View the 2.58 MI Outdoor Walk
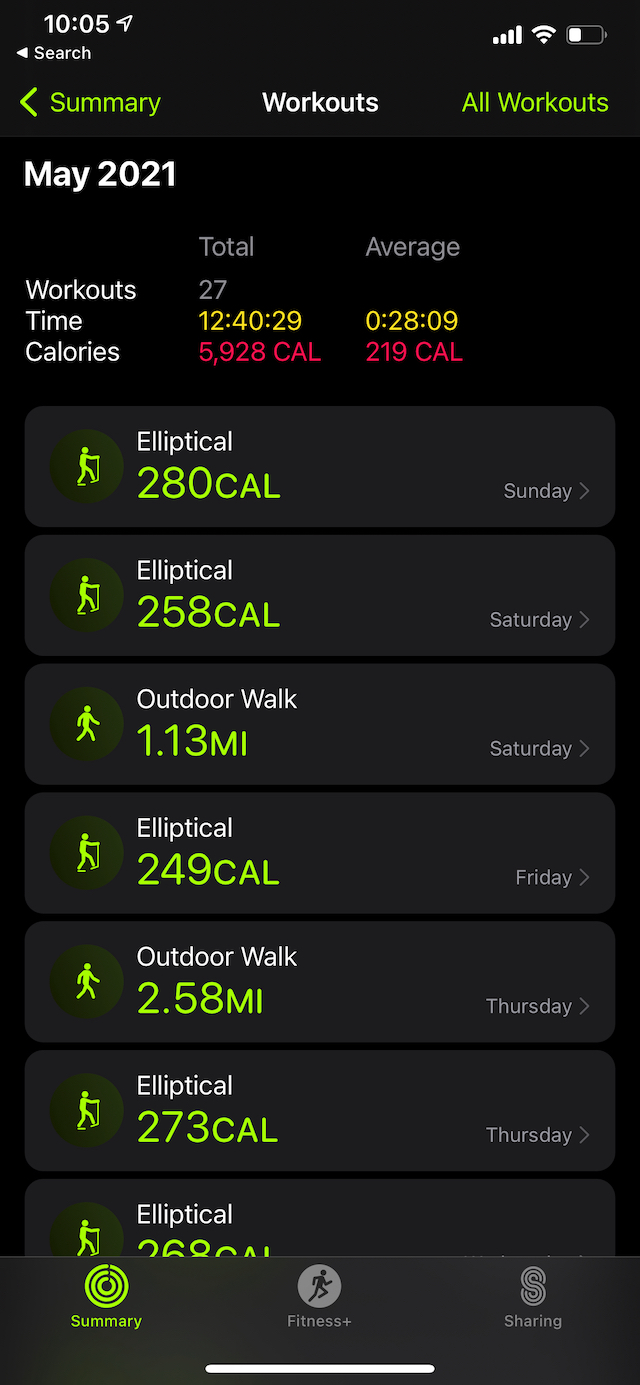Image resolution: width=640 pixels, height=1385 pixels. point(320,982)
